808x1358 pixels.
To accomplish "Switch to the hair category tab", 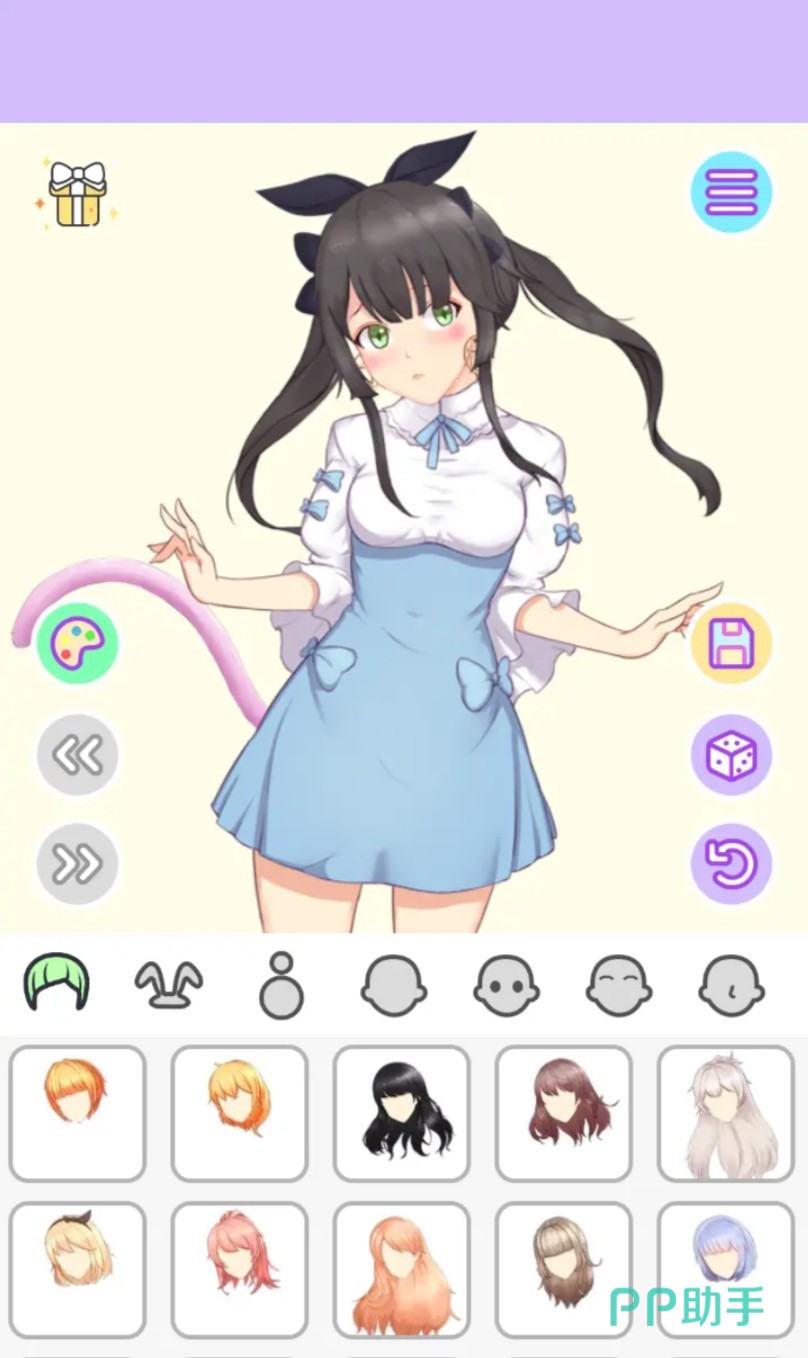I will 57,983.
